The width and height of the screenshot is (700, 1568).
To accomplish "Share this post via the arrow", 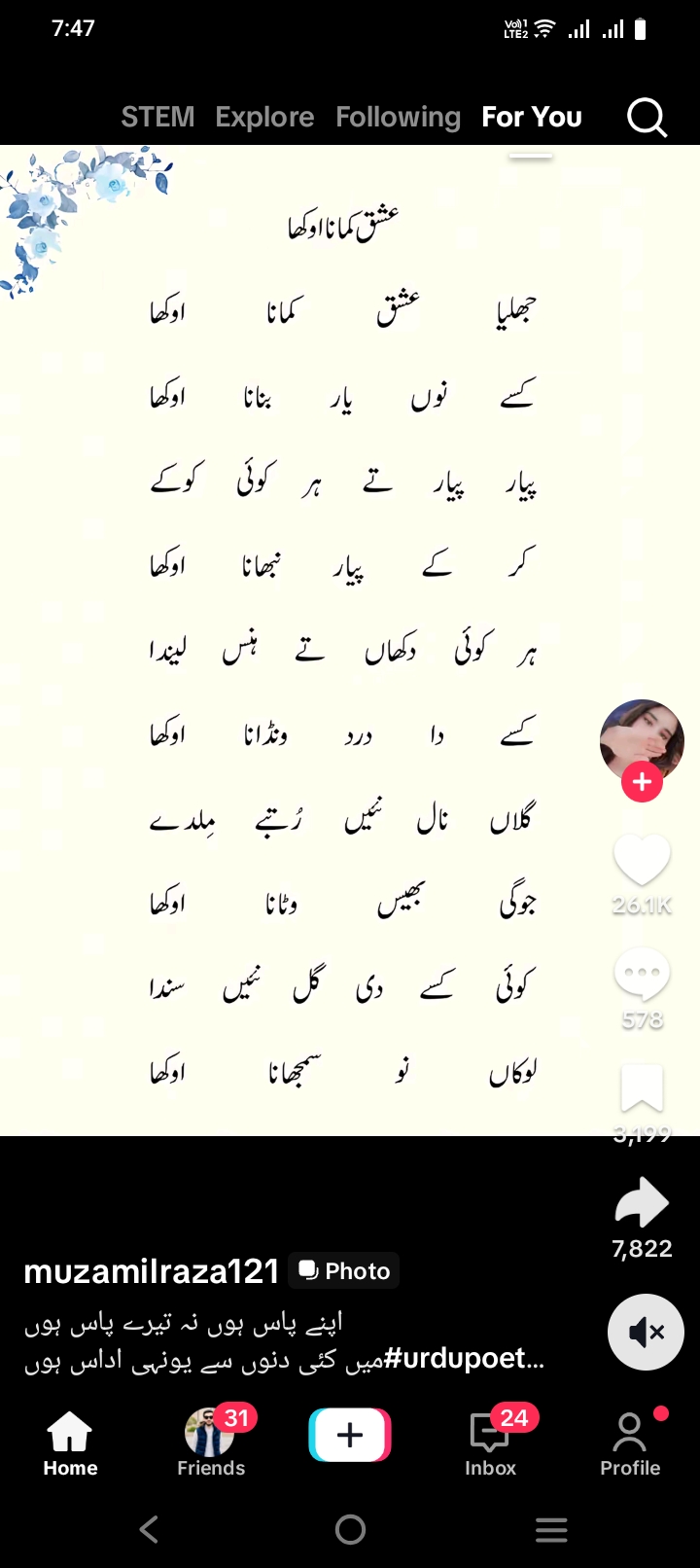I will [642, 1203].
